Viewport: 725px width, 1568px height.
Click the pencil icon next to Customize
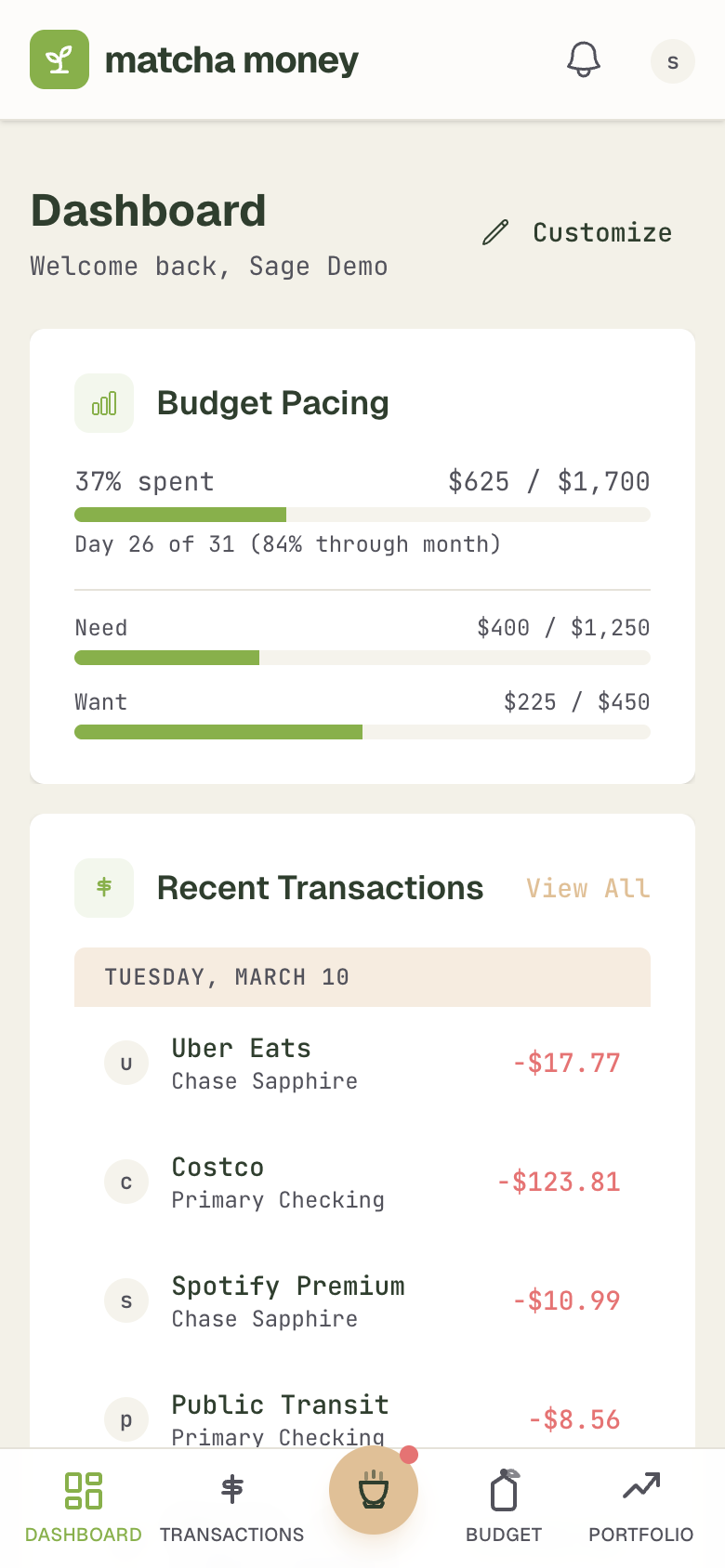[x=494, y=232]
